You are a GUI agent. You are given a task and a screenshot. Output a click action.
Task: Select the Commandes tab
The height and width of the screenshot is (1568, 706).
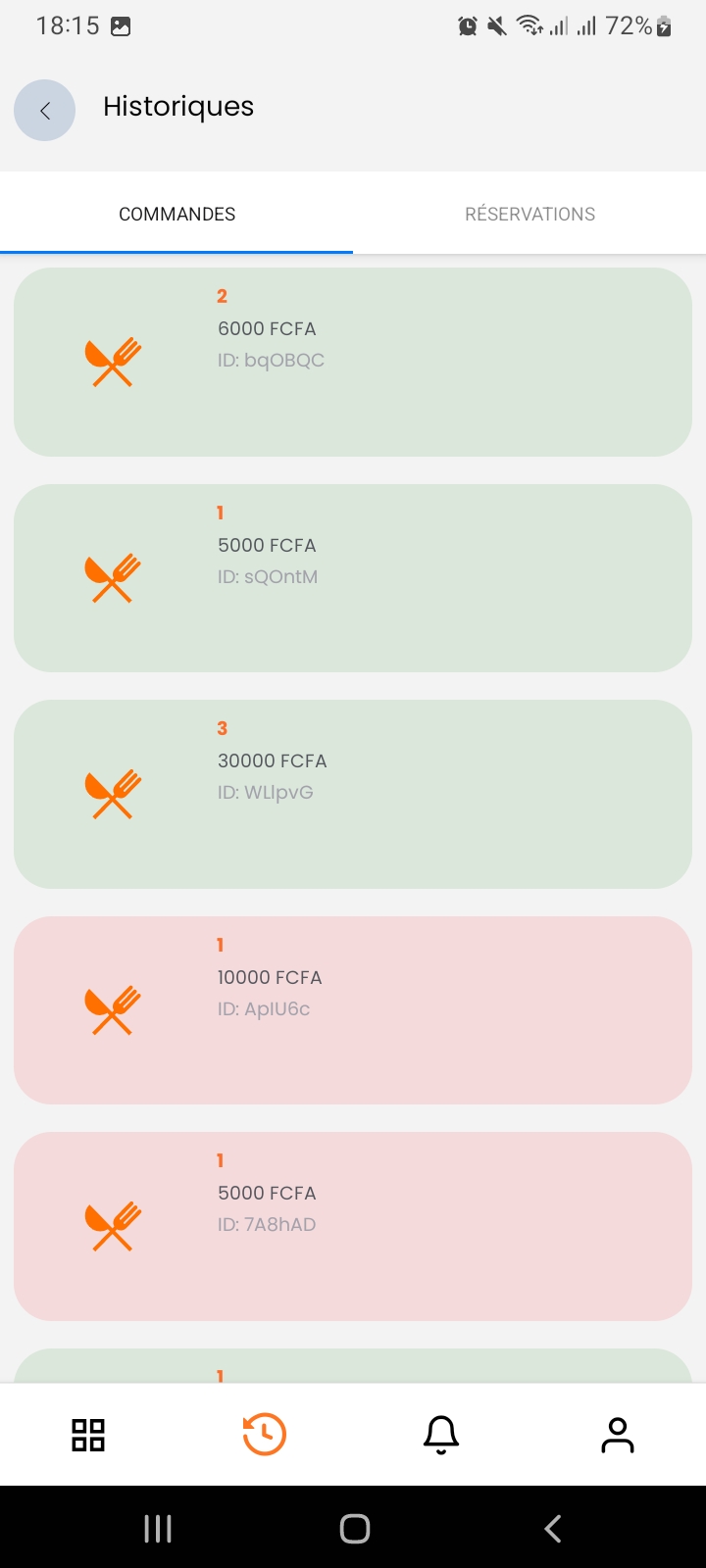tap(176, 214)
